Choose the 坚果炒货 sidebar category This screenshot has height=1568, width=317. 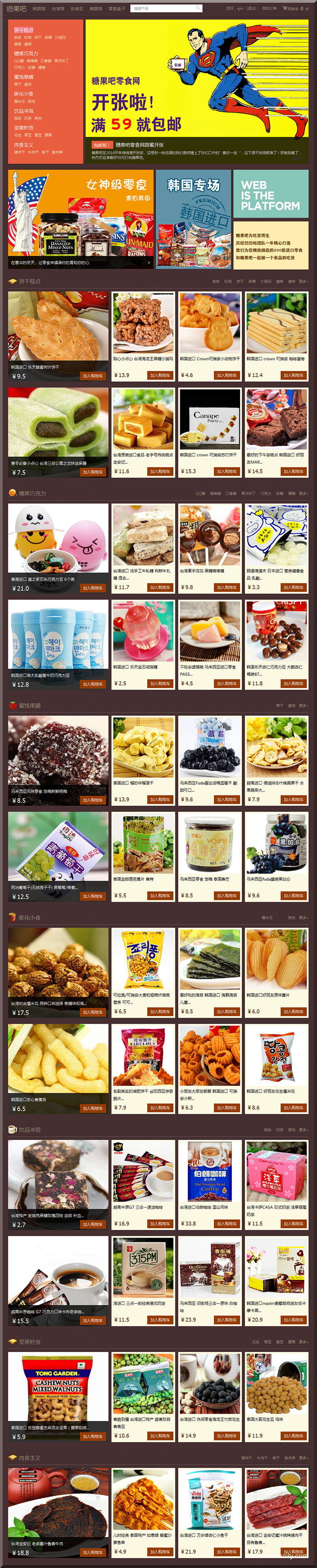tap(24, 128)
